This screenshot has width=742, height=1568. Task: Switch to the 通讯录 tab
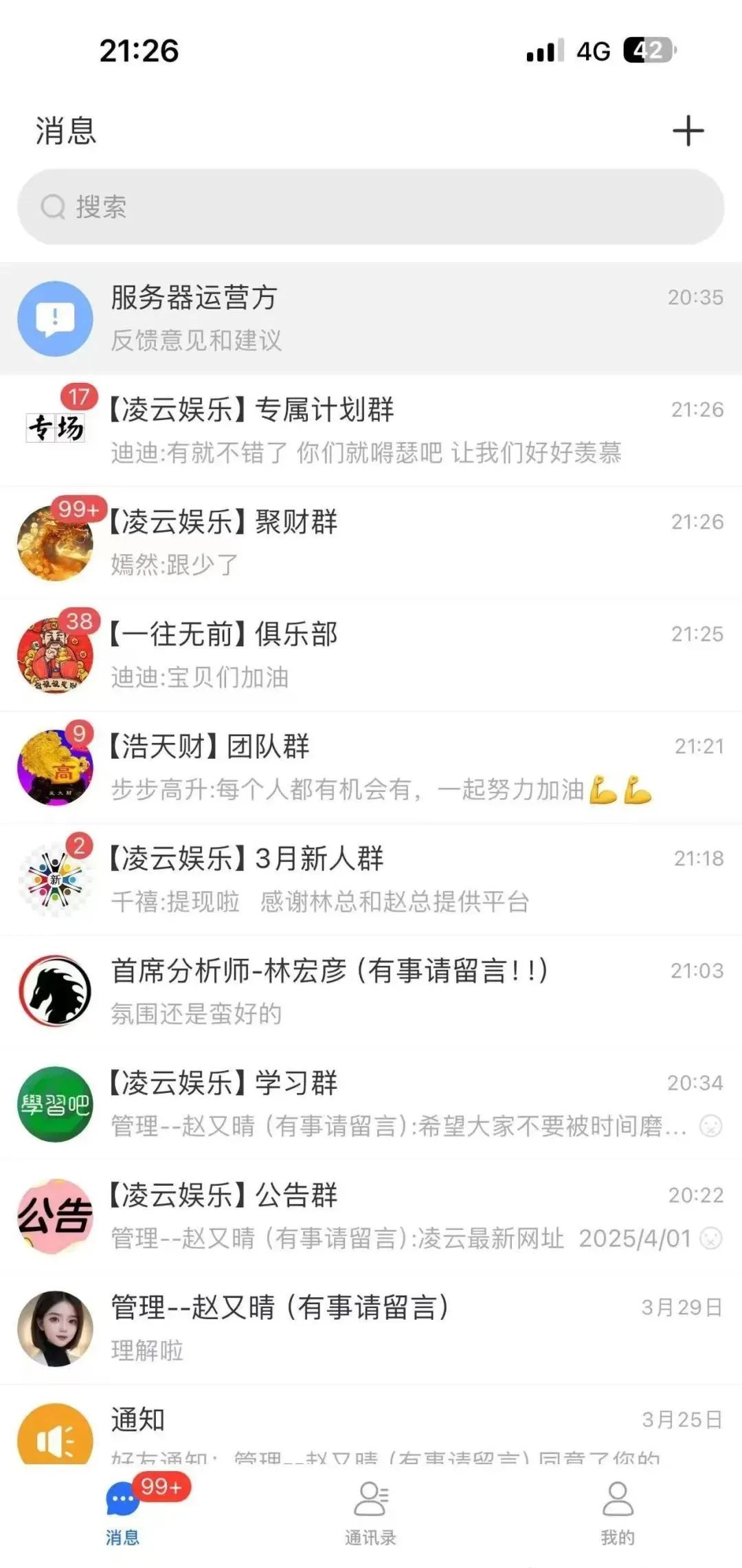pos(370,1519)
